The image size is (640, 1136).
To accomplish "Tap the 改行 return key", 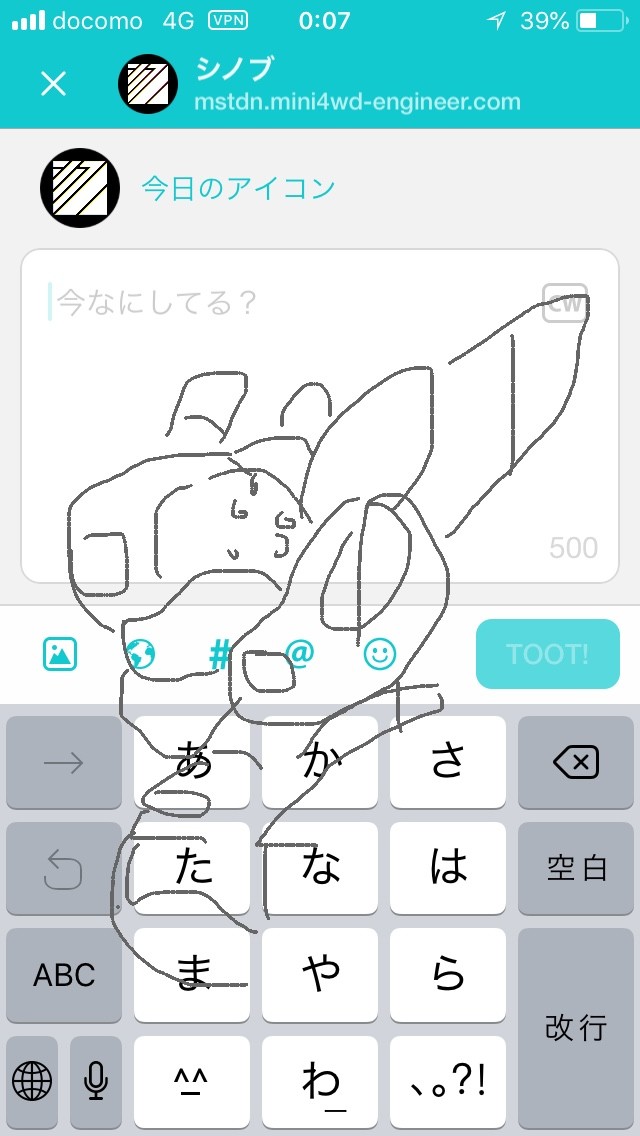I will (x=575, y=1028).
